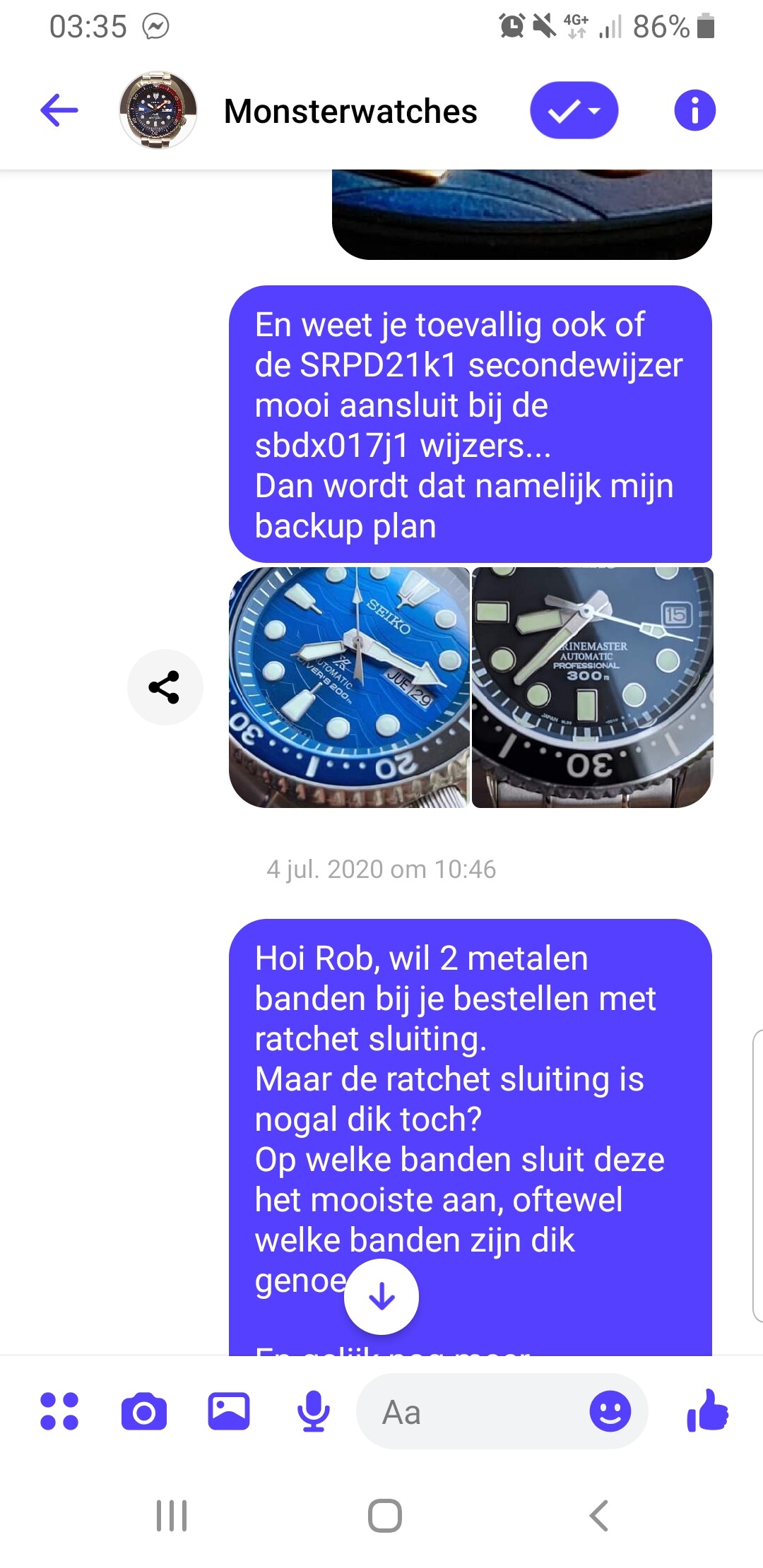Go back using the top arrow

59,111
